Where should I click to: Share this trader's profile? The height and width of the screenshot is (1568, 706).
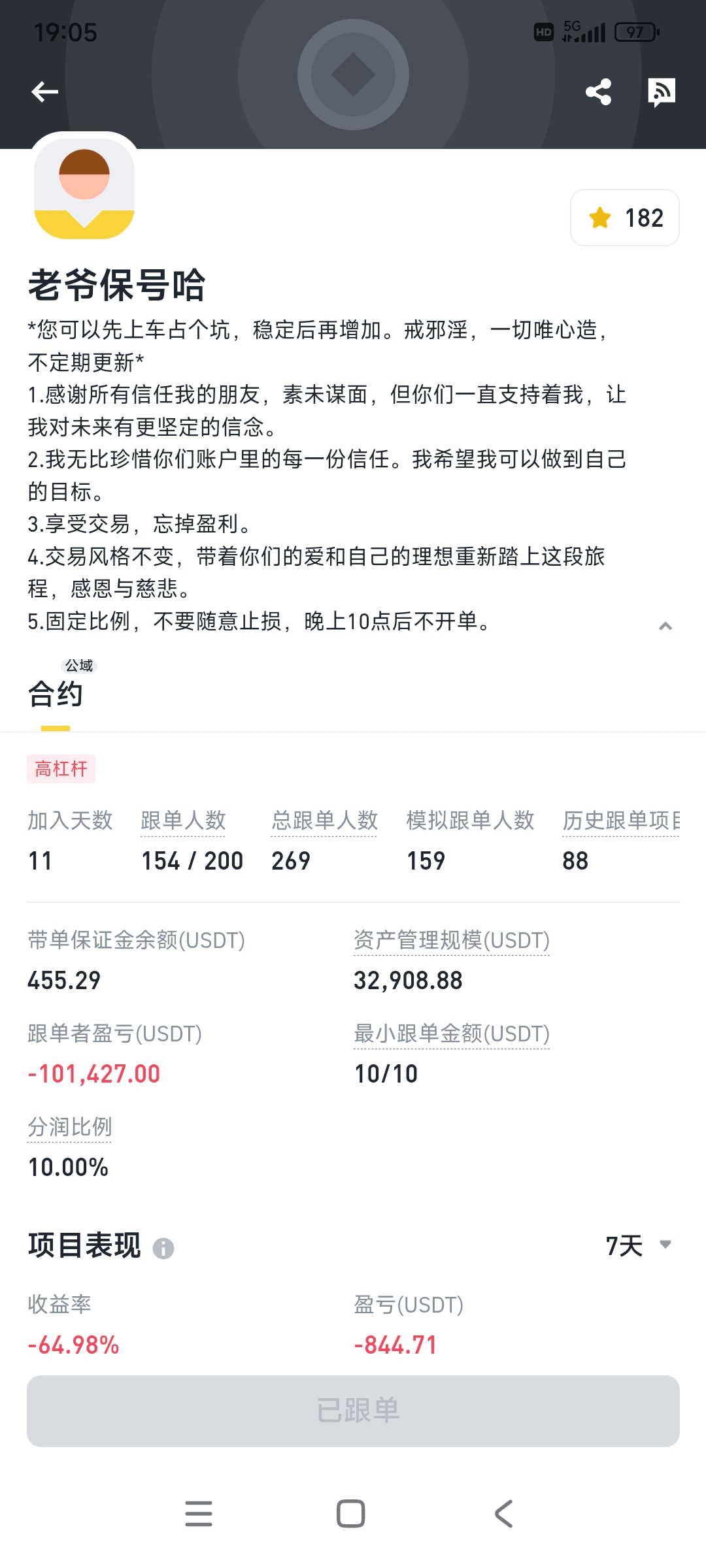click(x=598, y=91)
